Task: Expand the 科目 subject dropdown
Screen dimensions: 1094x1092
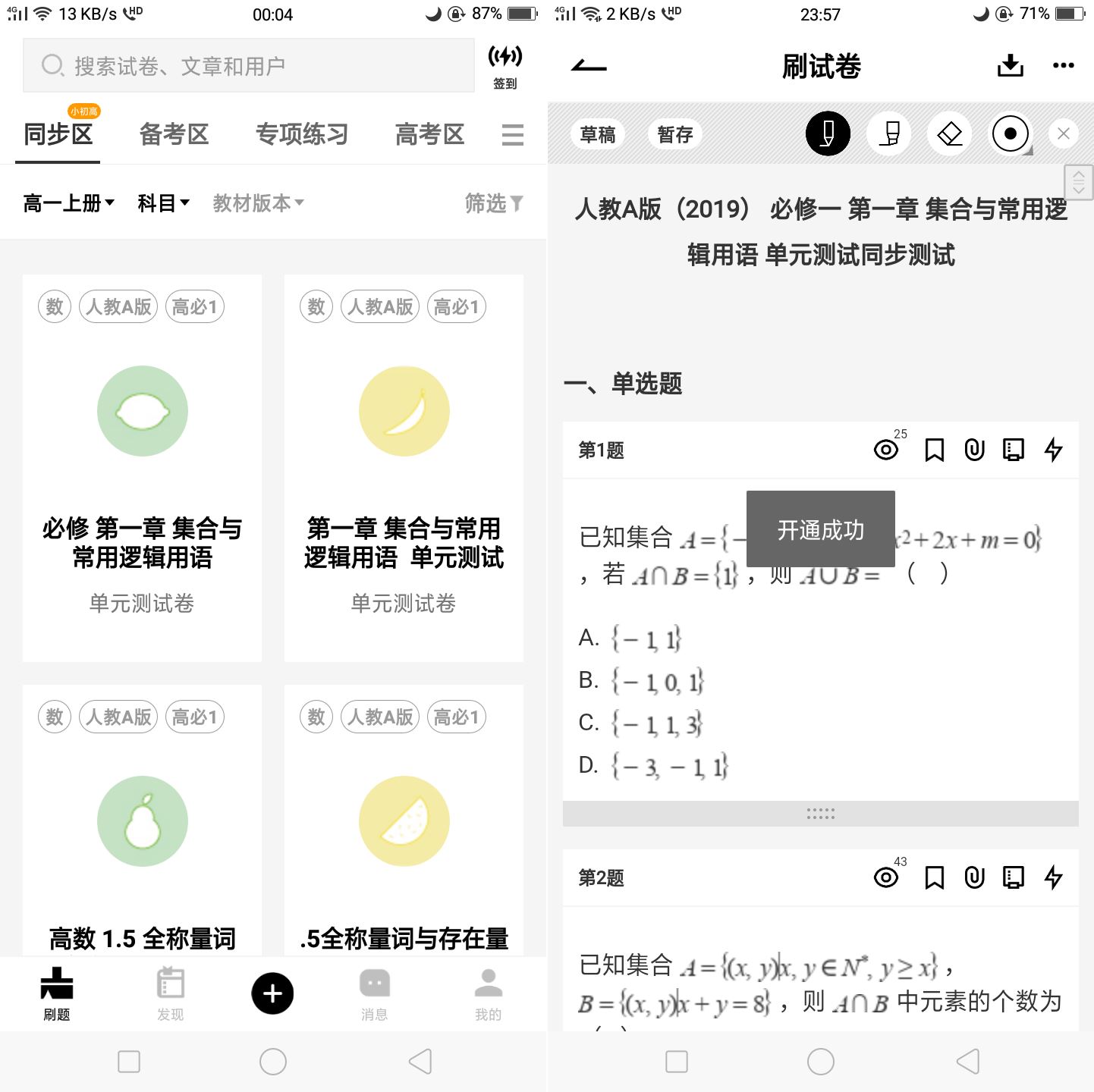Action: [x=163, y=203]
